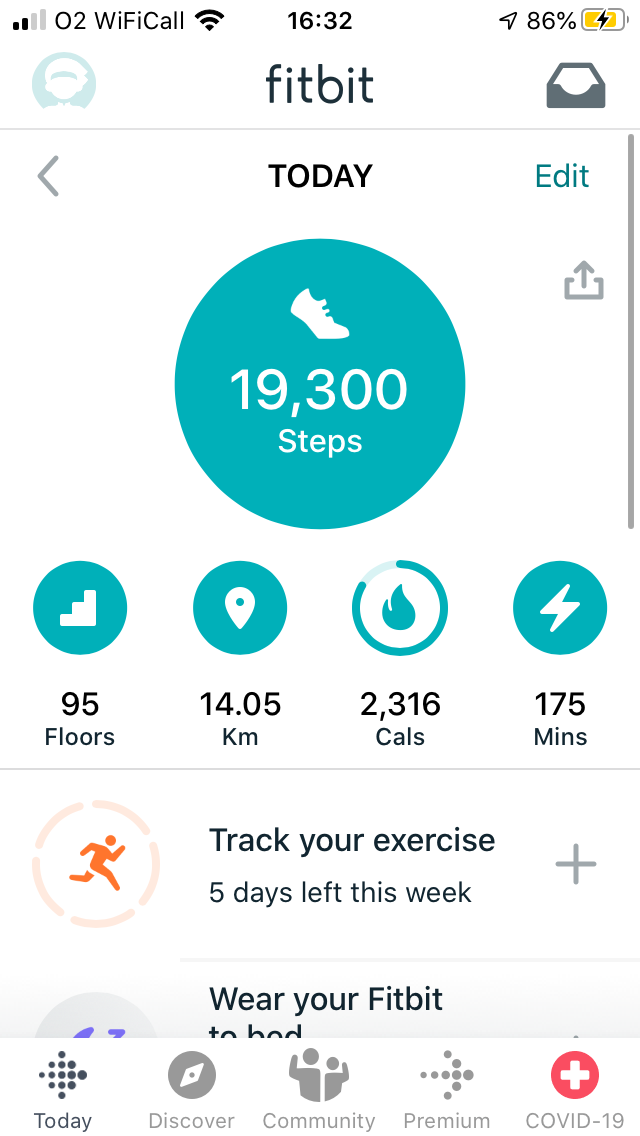Open the profile avatar
This screenshot has width=640, height=1136.
point(64,82)
